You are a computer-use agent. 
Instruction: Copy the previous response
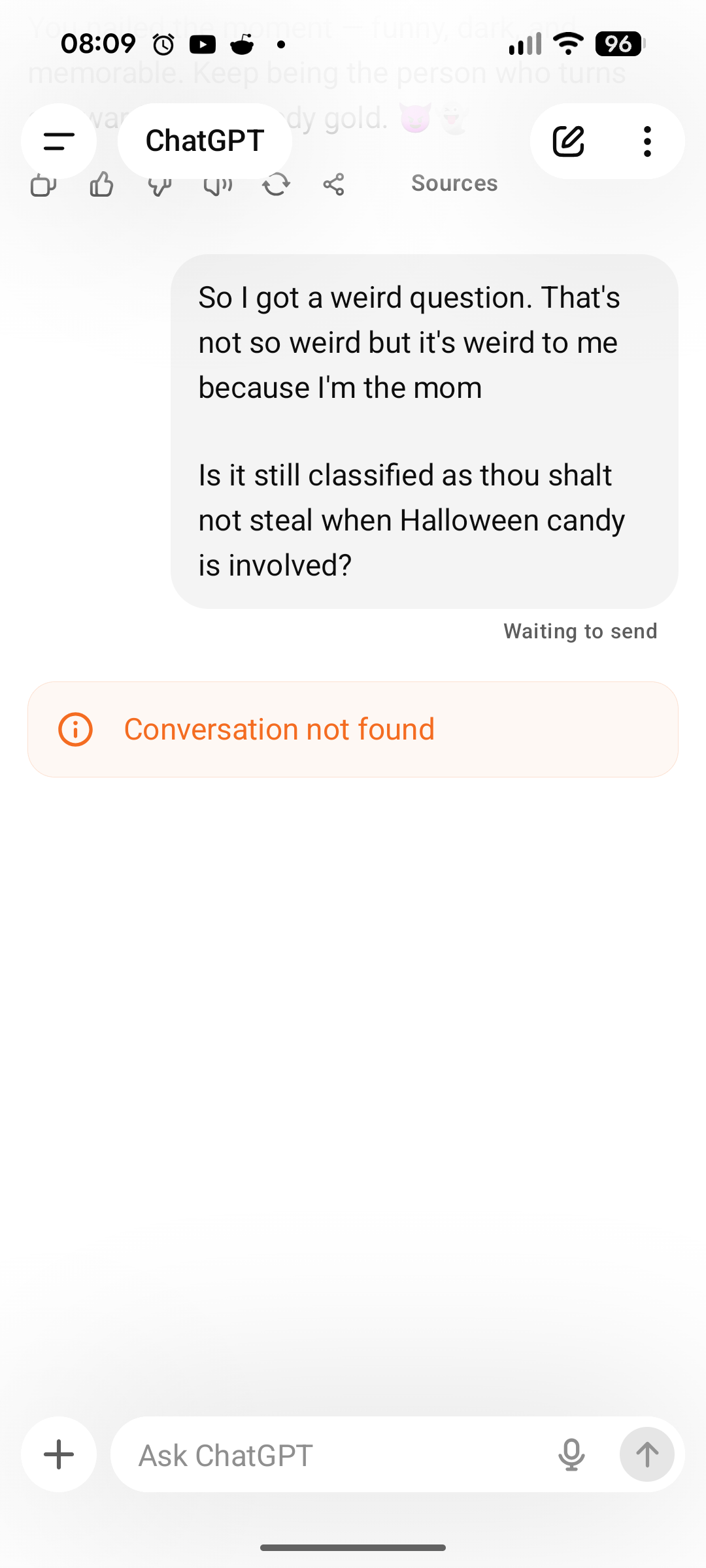43,186
